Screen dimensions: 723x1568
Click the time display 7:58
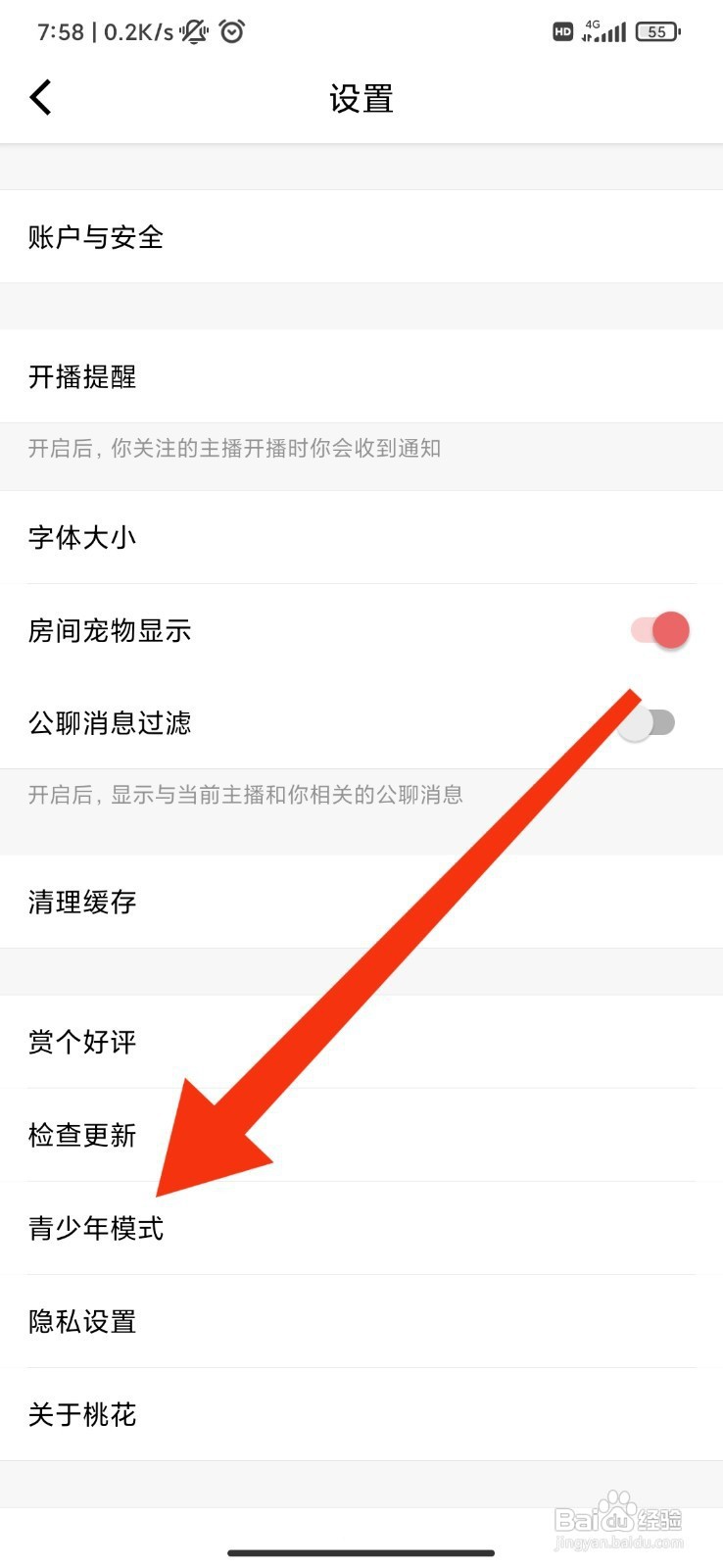click(x=59, y=30)
